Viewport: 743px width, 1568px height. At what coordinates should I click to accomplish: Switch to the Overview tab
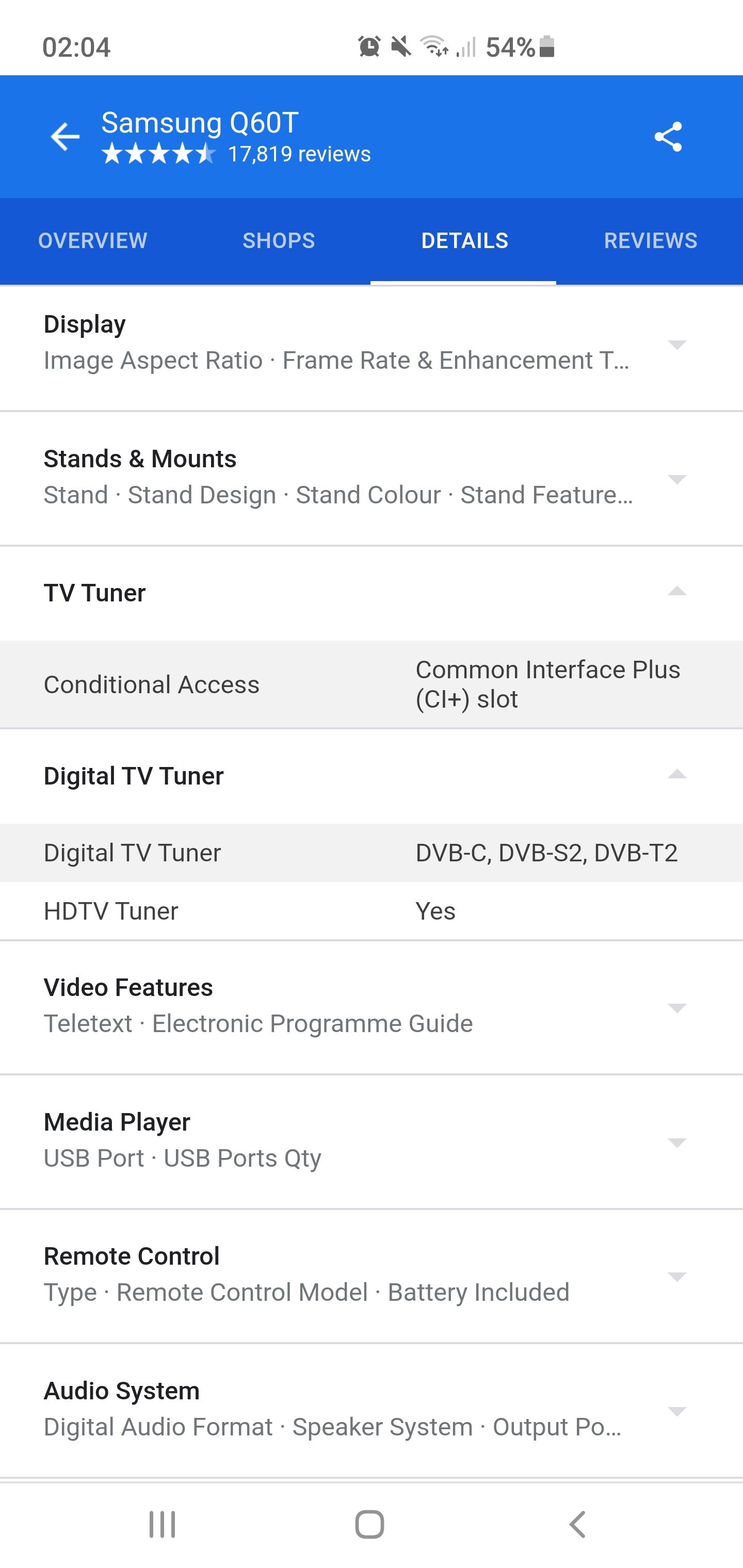click(92, 240)
